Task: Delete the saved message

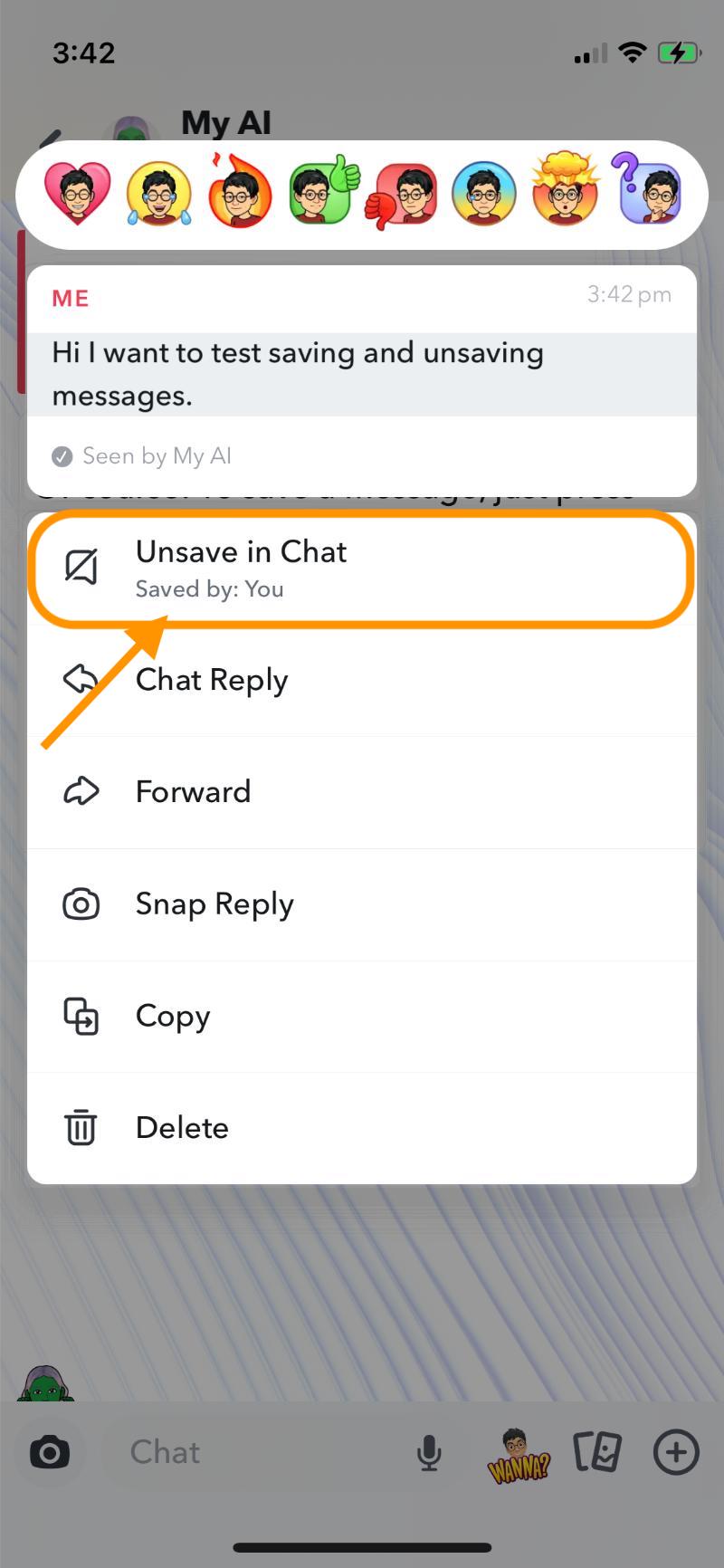Action: (181, 1128)
